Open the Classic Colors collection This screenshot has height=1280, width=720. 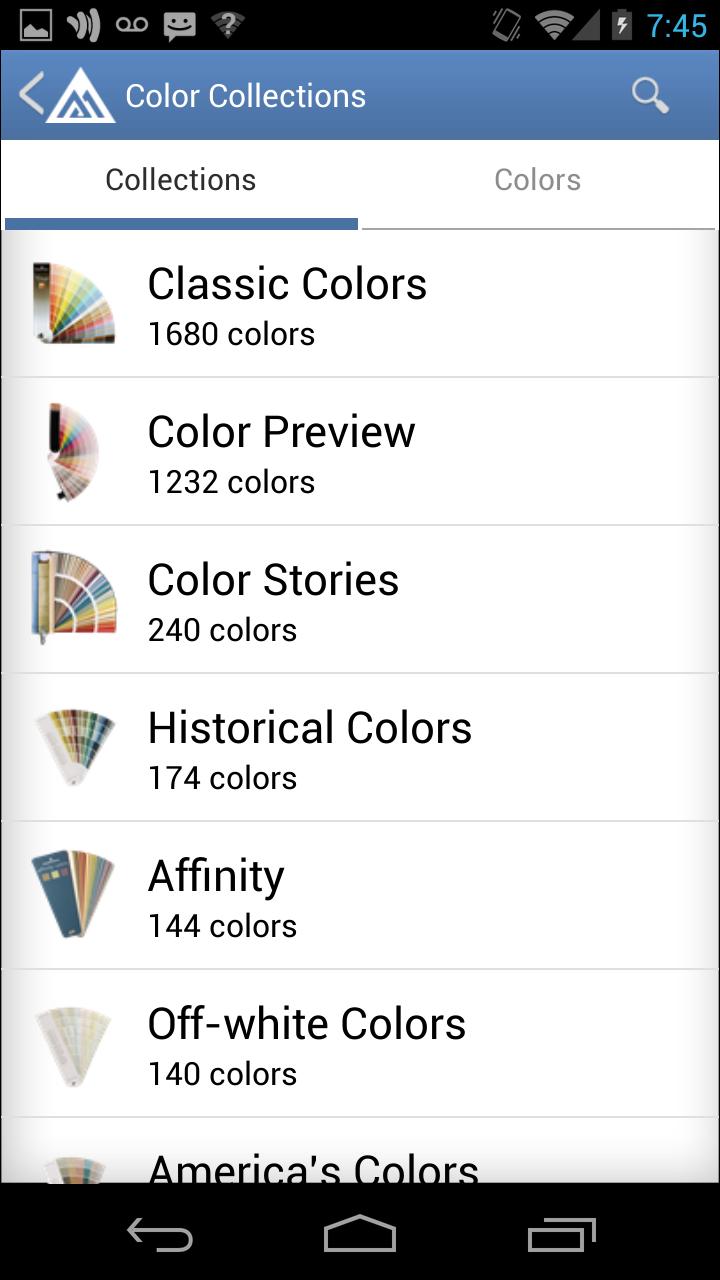pos(360,302)
